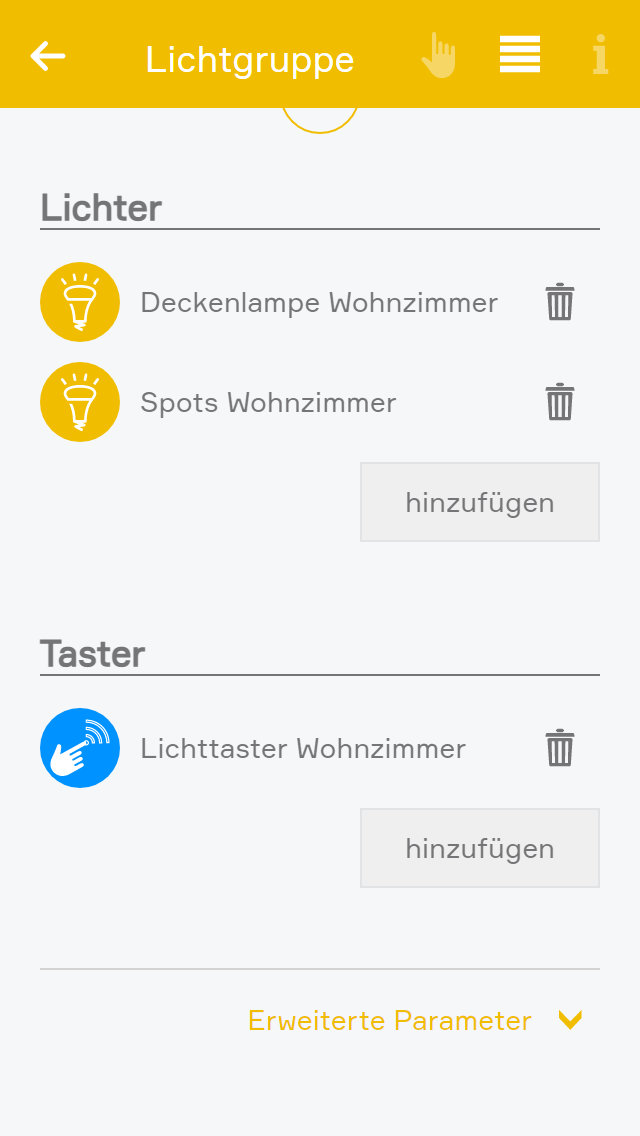Delete Lichttaster Wohnzimmer from Taster
The image size is (640, 1136).
point(560,748)
